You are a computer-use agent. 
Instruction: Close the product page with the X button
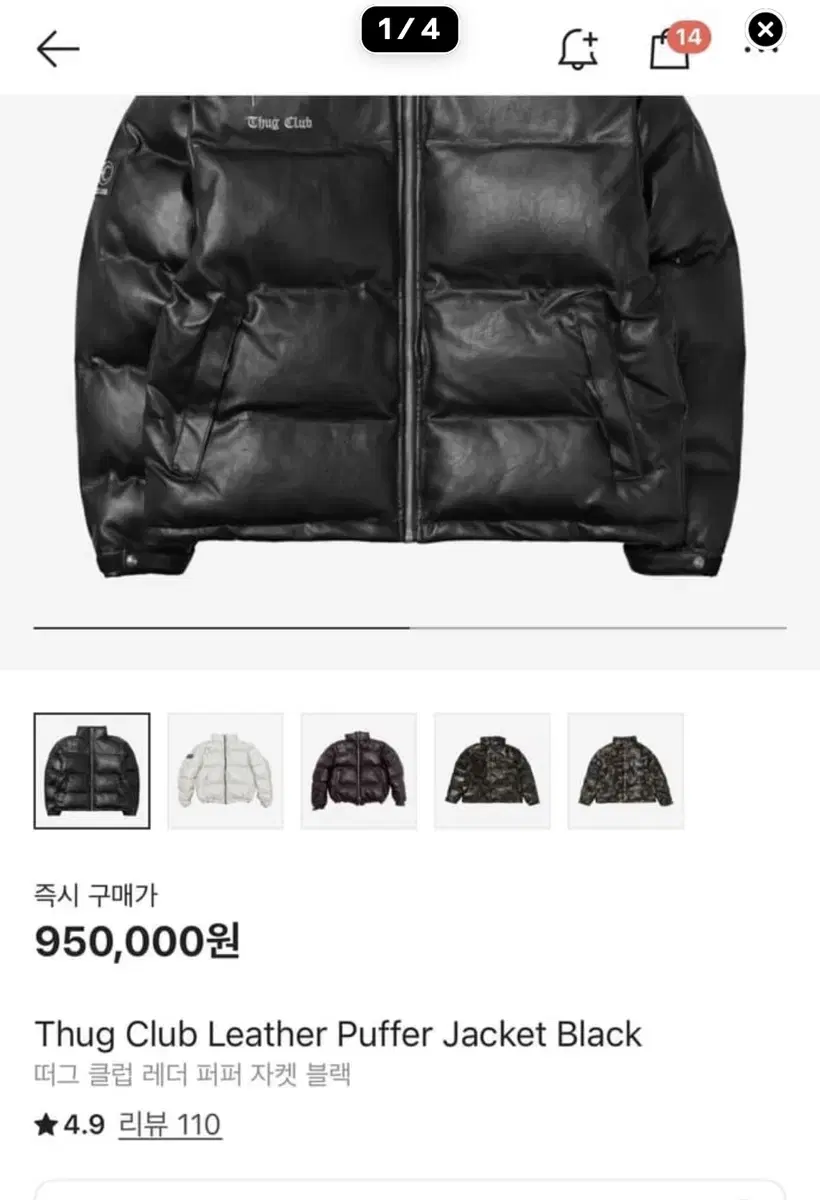click(764, 29)
